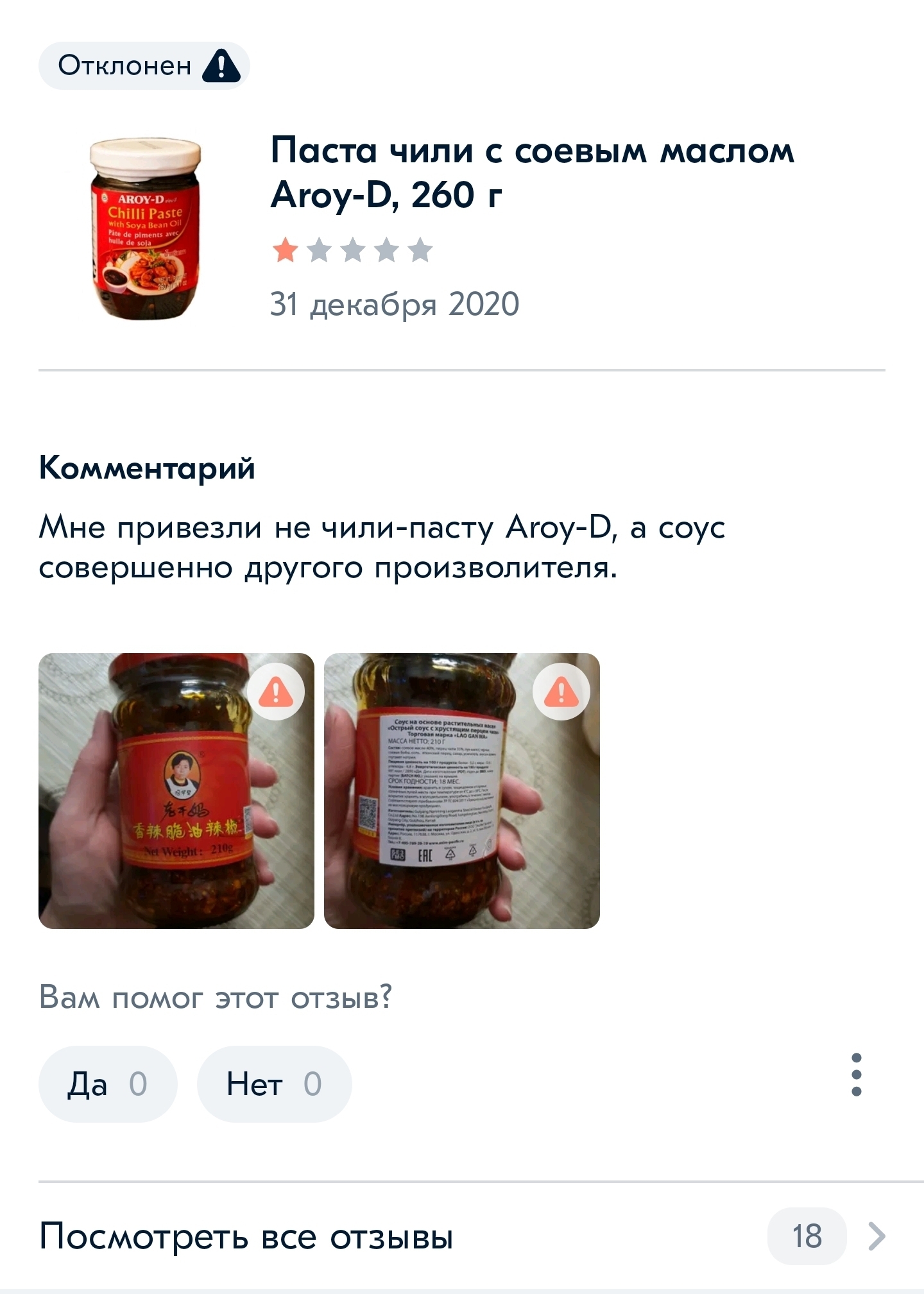Image resolution: width=924 pixels, height=1294 pixels.
Task: Vote "Нет" on review helpfulness
Action: coord(274,1084)
